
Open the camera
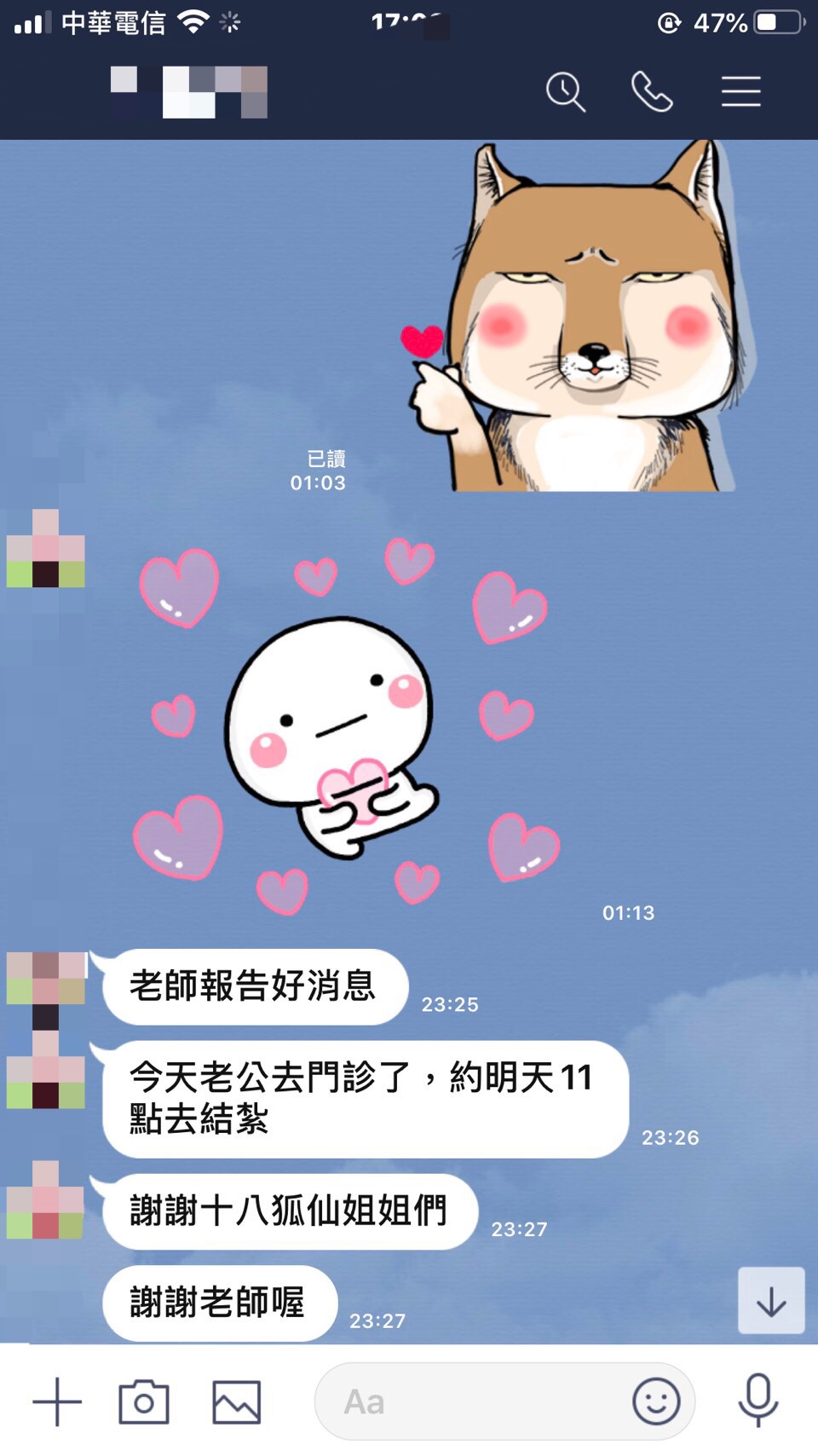pos(144,1401)
